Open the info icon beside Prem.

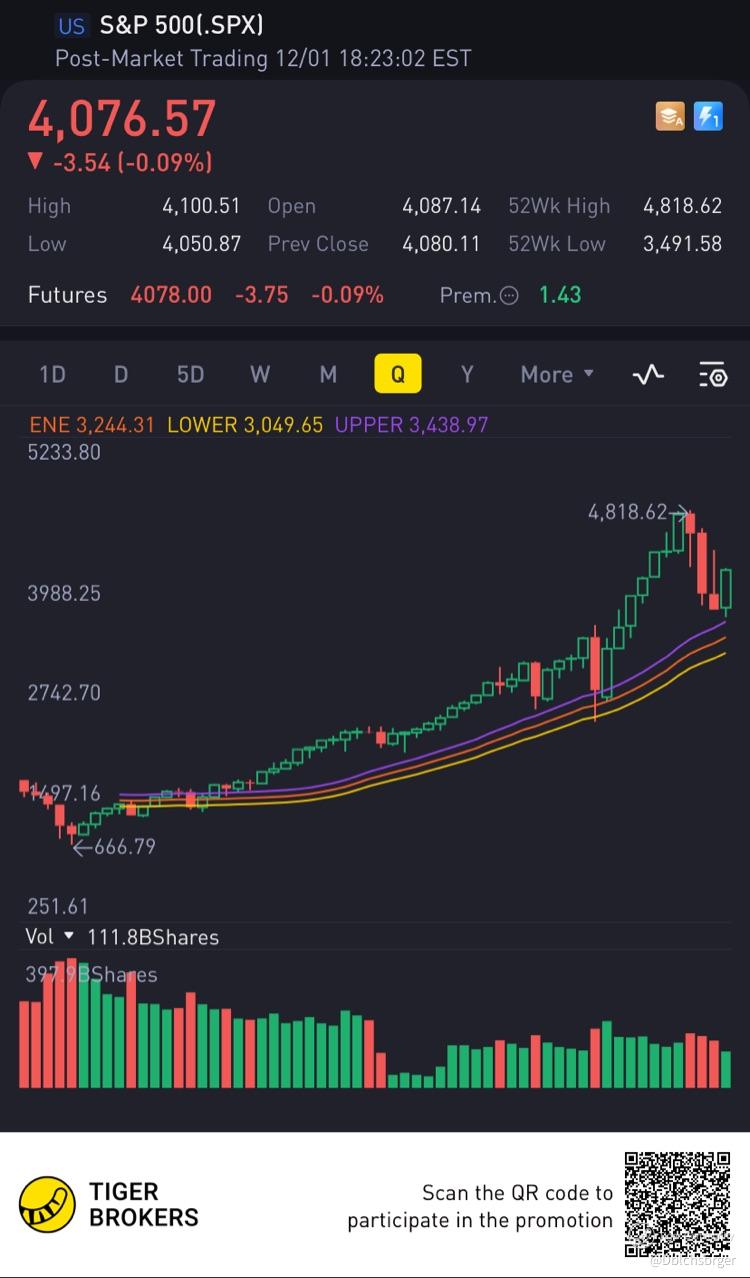(509, 296)
